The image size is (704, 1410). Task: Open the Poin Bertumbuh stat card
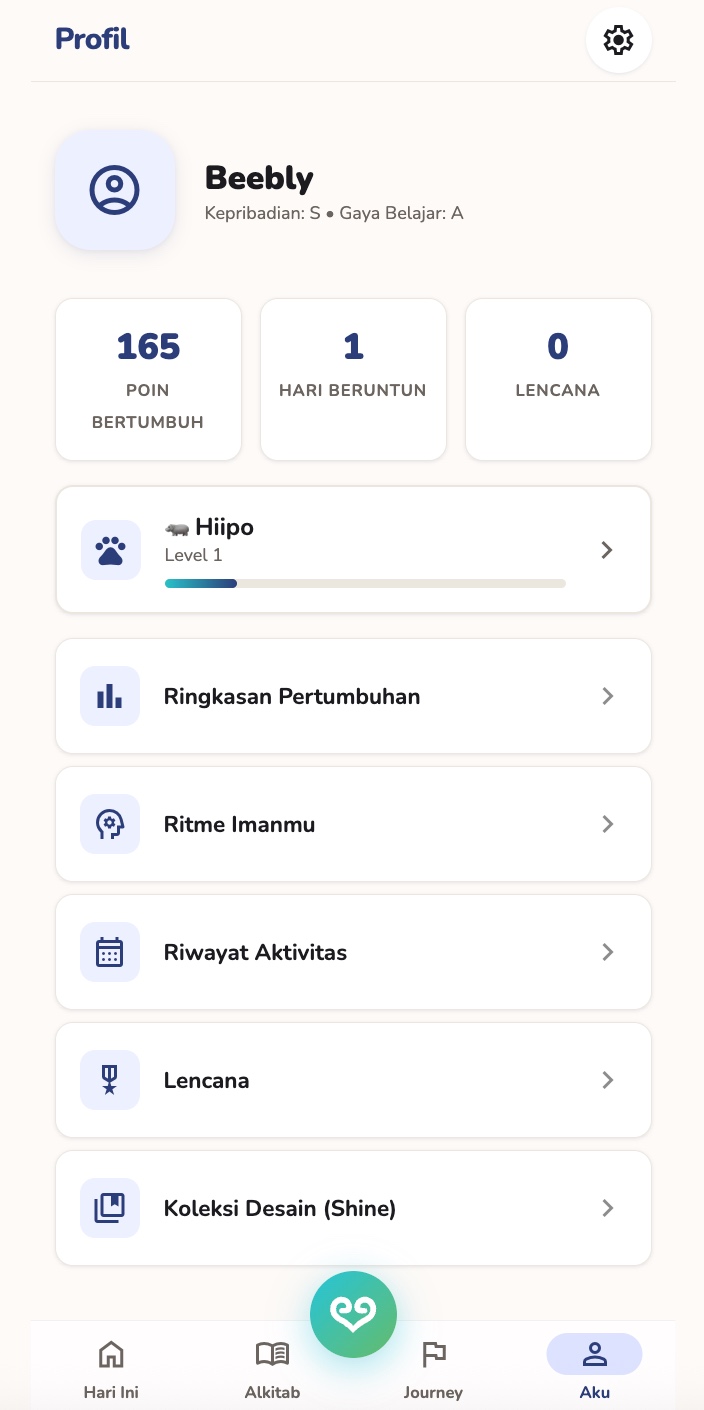point(148,380)
